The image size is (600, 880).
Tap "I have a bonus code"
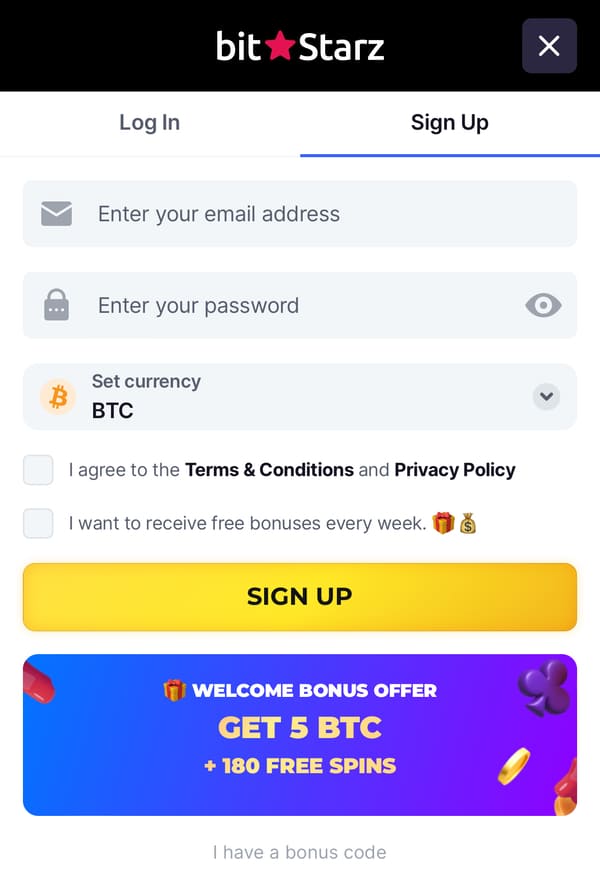pyautogui.click(x=299, y=853)
